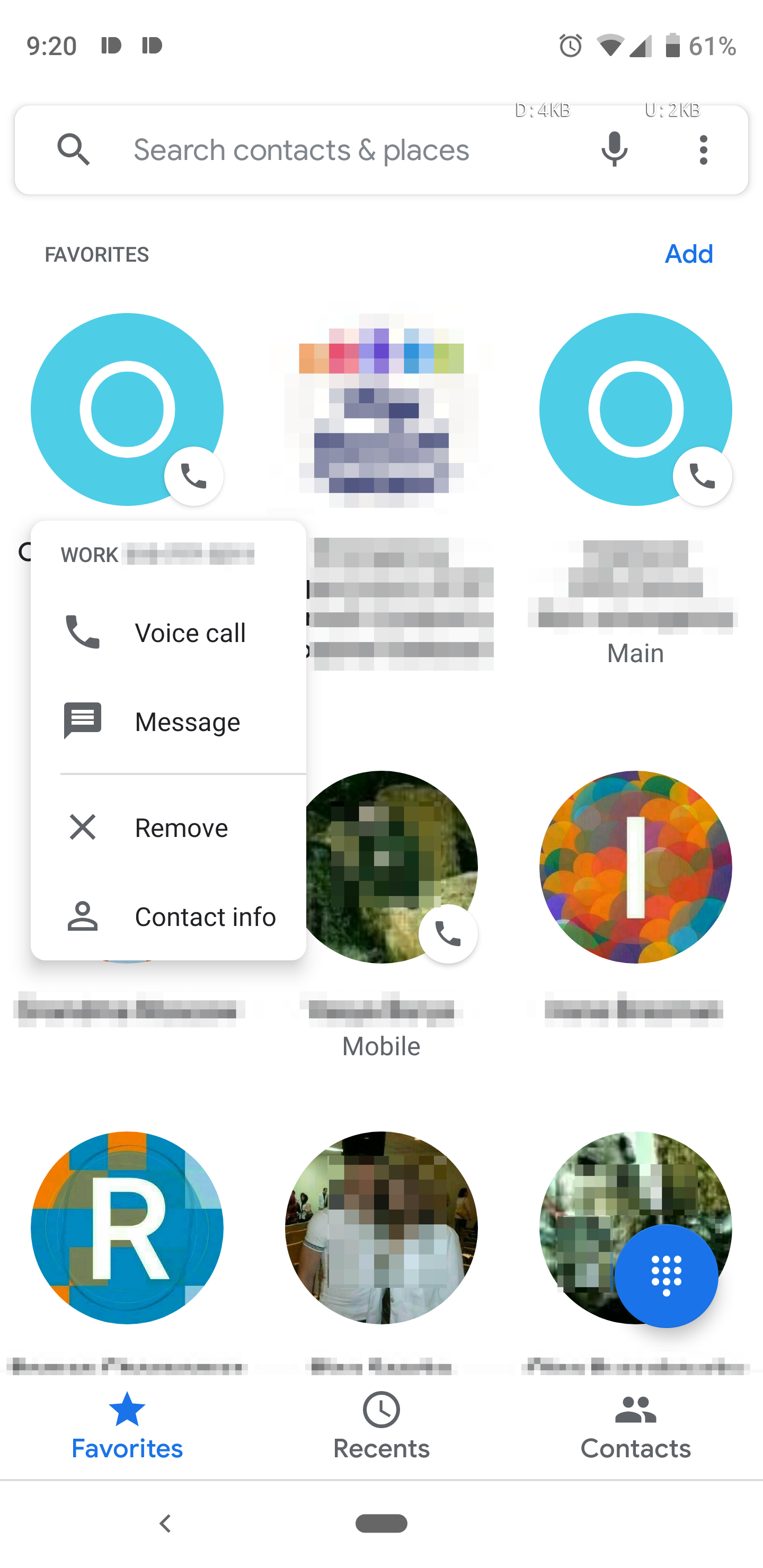Select Voice call from the popup
Image resolution: width=763 pixels, height=1568 pixels.
pos(168,632)
